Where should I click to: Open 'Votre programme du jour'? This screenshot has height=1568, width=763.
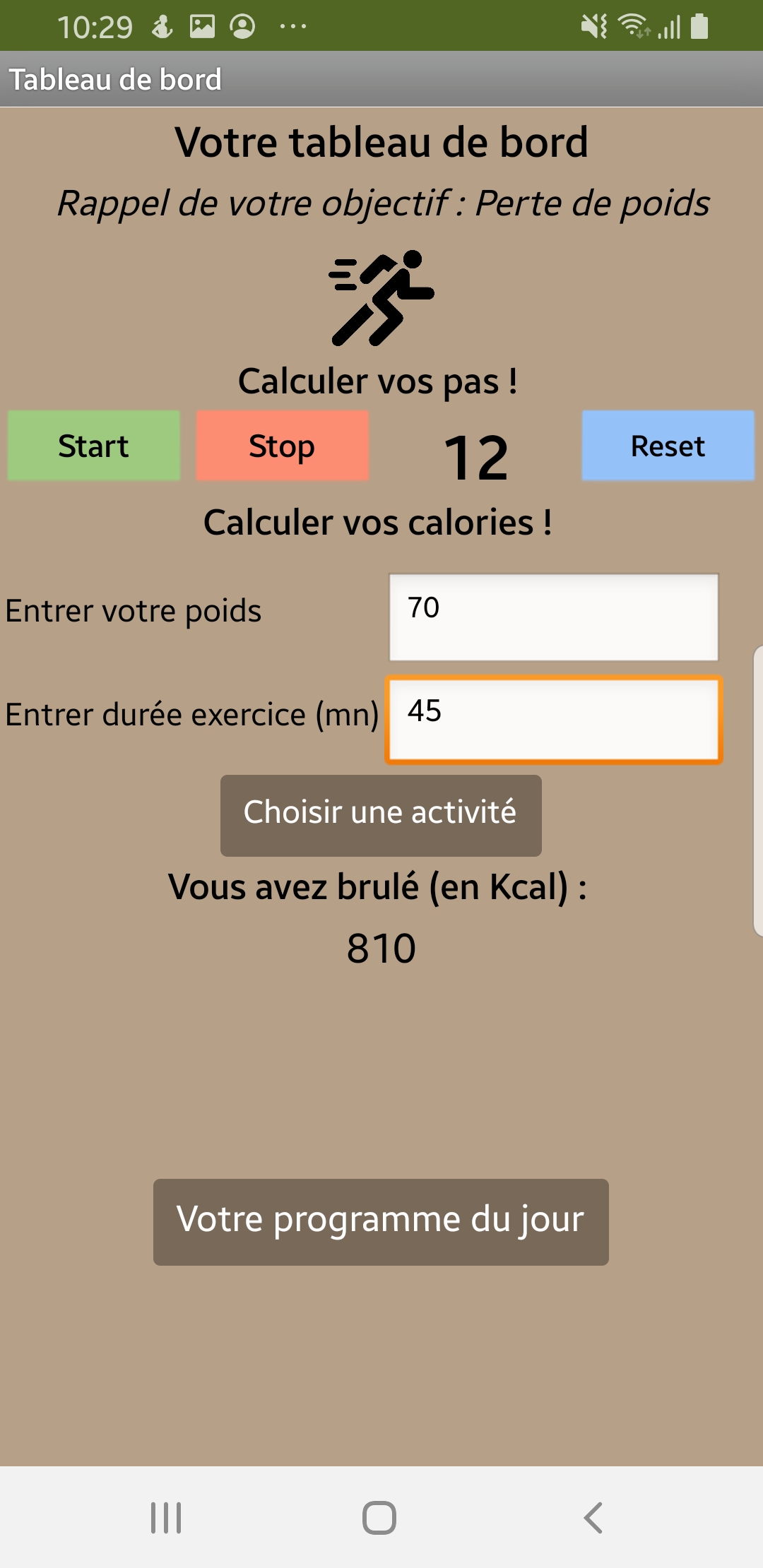click(381, 1221)
